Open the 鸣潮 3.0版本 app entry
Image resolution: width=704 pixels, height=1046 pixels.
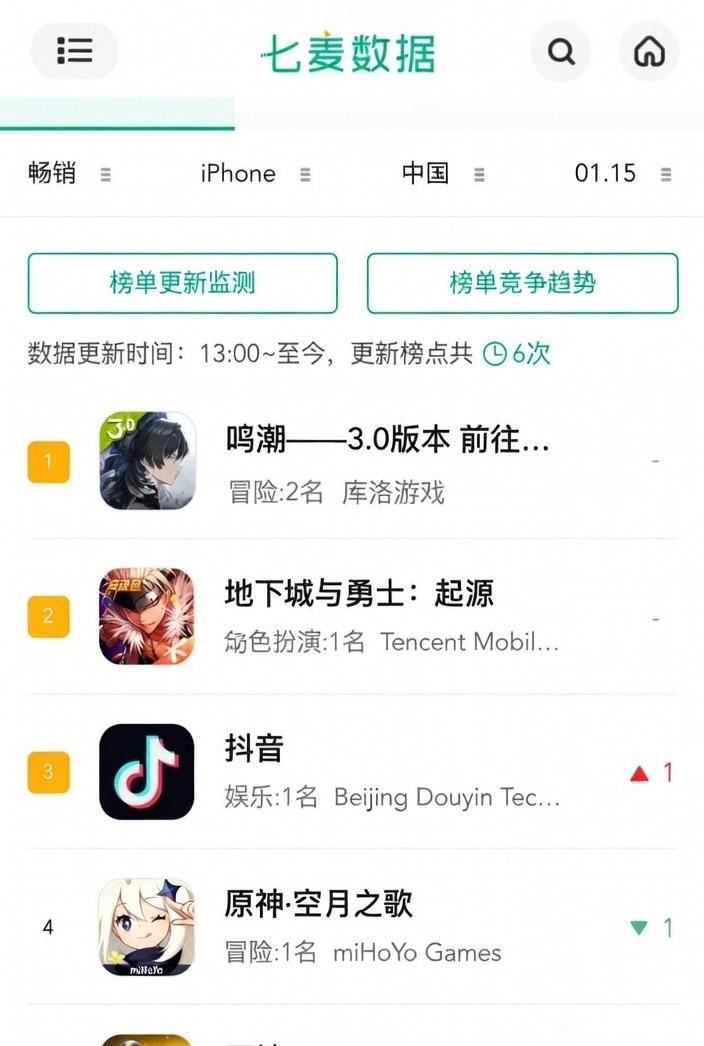[x=387, y=461]
